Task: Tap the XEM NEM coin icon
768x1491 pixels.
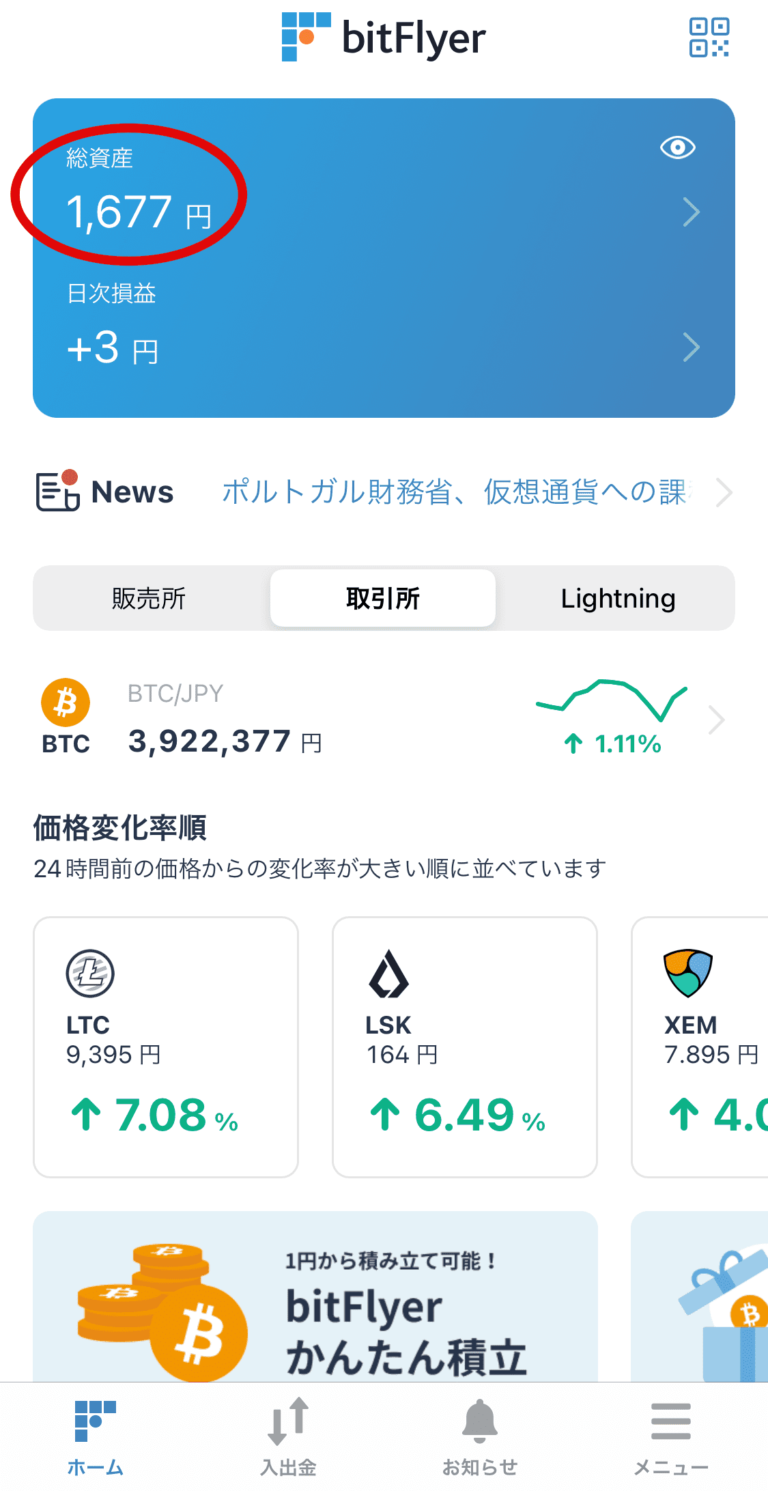Action: (x=688, y=972)
